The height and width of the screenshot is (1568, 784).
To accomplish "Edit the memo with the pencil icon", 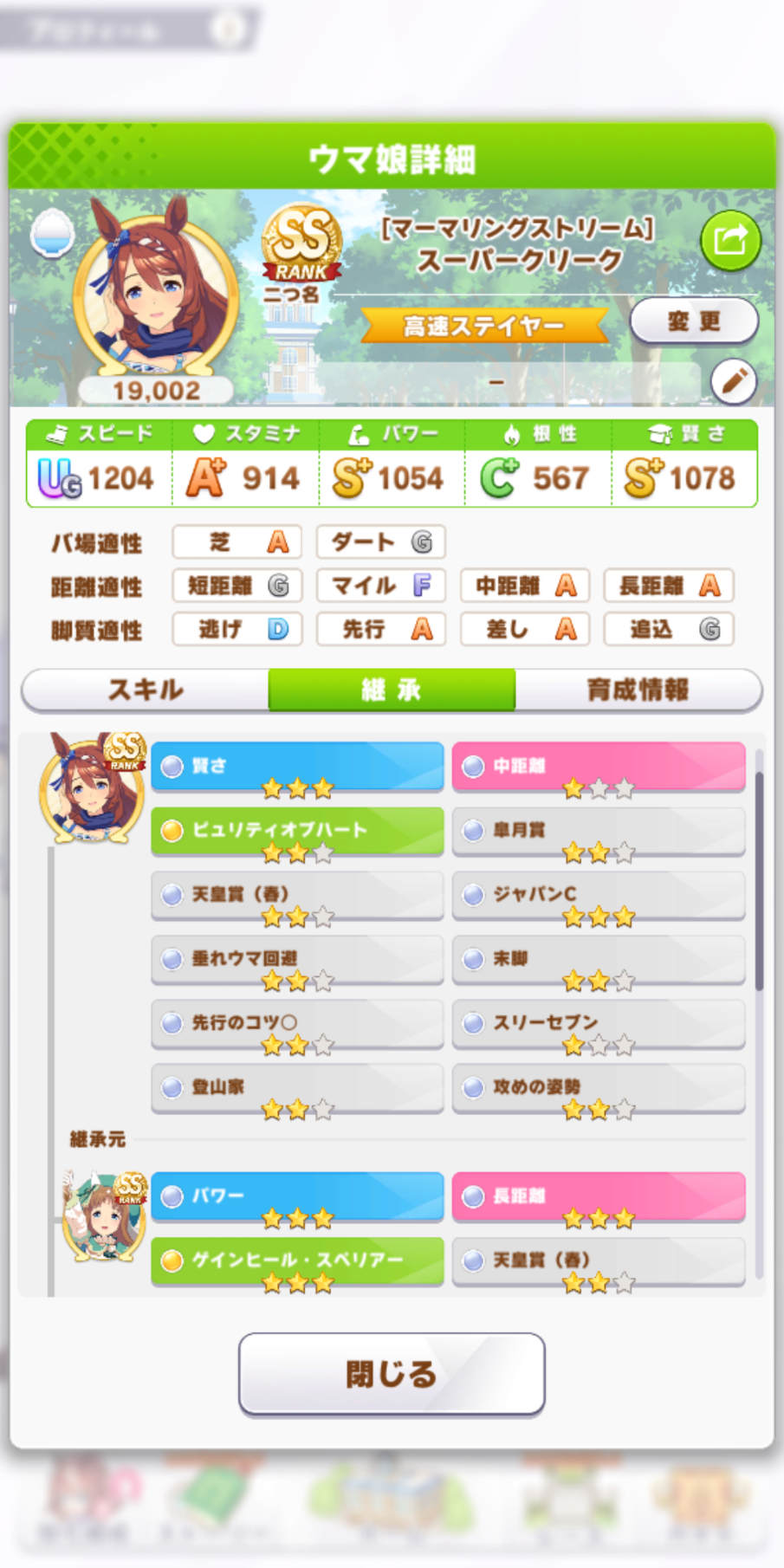I will 734,381.
